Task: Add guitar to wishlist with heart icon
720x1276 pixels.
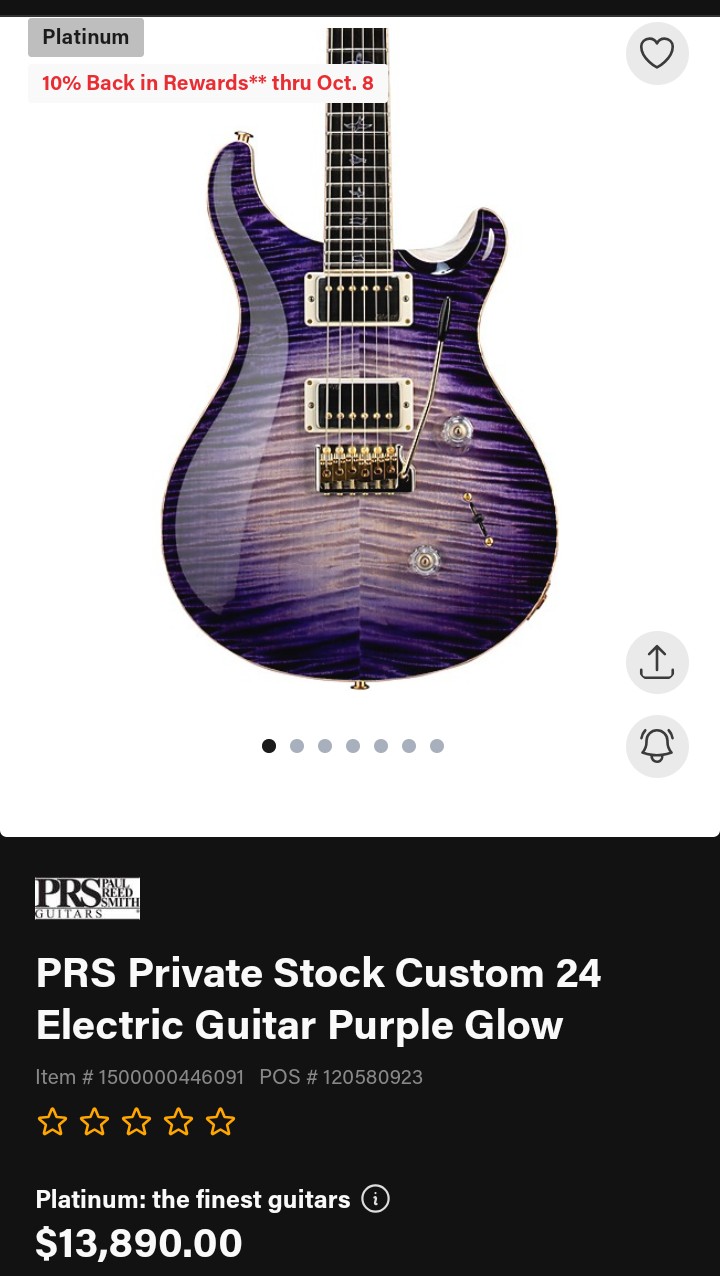Action: coord(657,53)
